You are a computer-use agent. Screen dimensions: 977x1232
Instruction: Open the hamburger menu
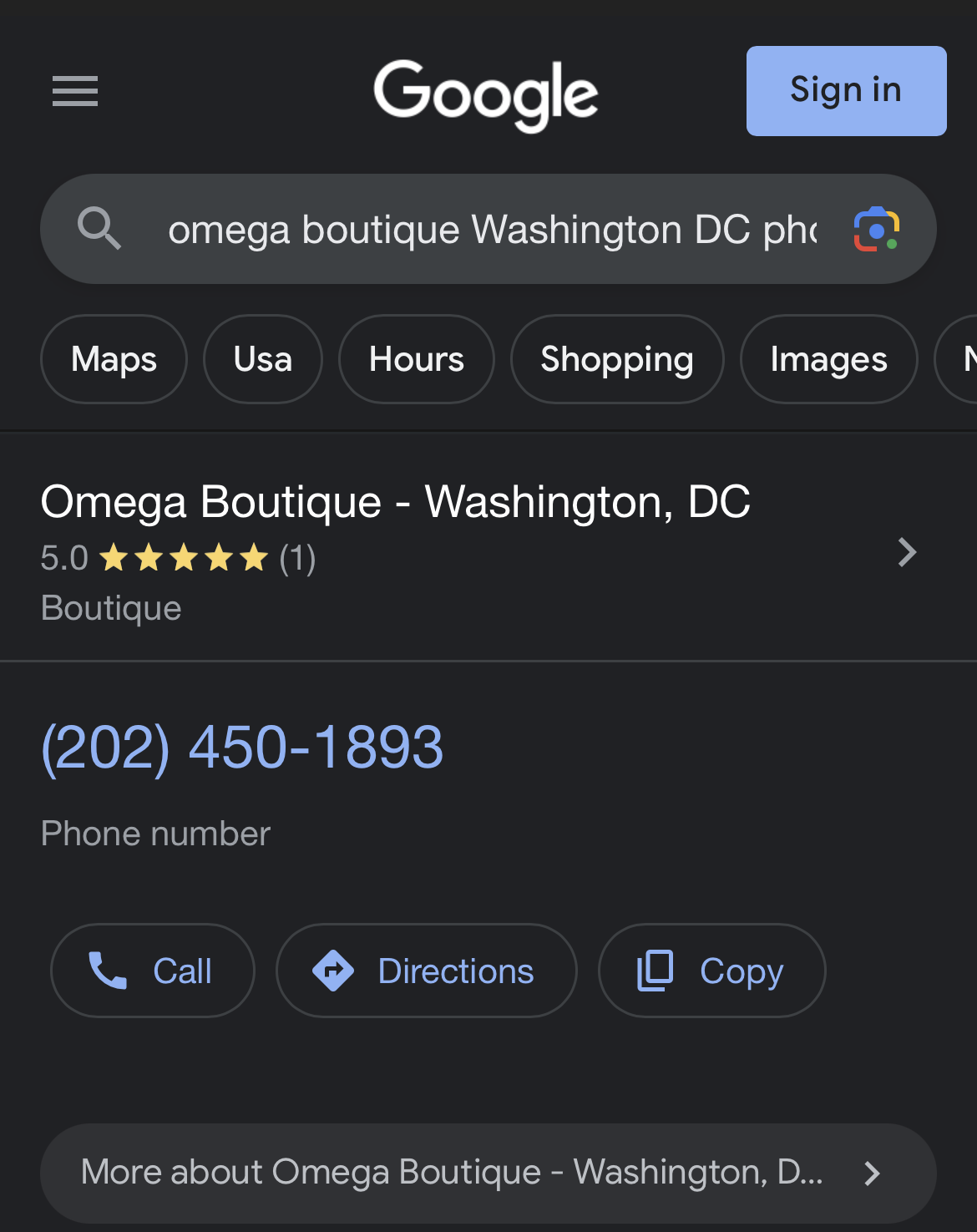[x=75, y=91]
